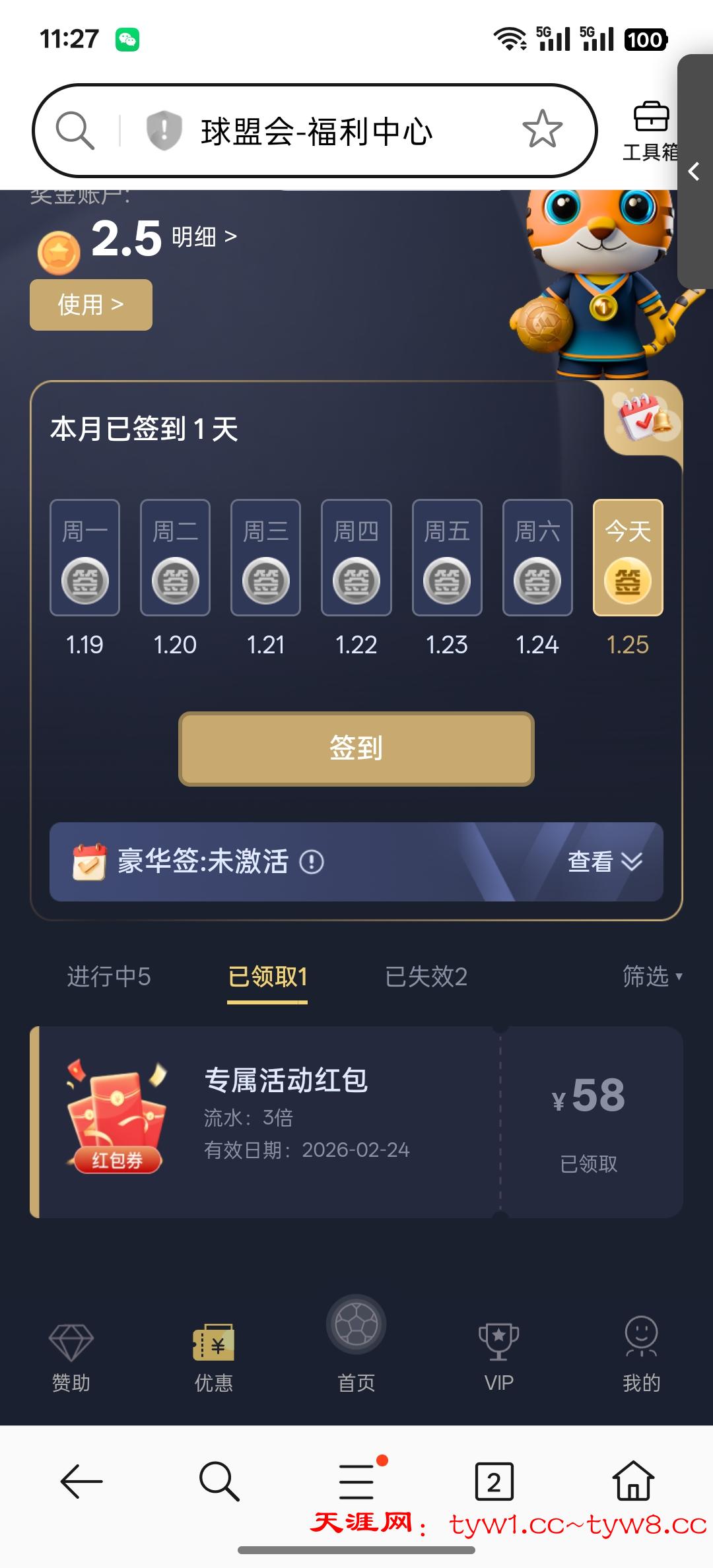Switch to the 已失效2 tab
Viewport: 713px width, 1568px height.
[x=426, y=977]
